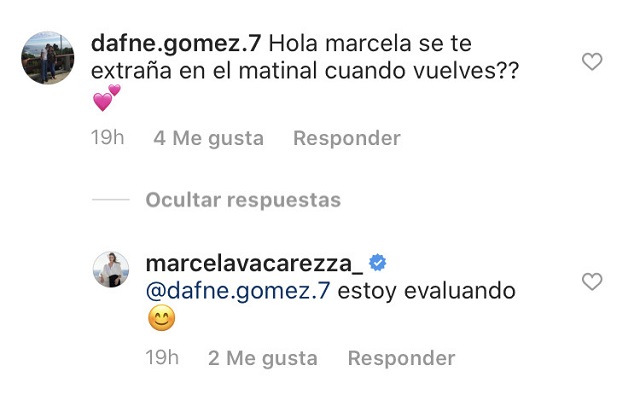View the marcelavacarezza_ username profile
The height and width of the screenshot is (406, 640).
[255, 263]
